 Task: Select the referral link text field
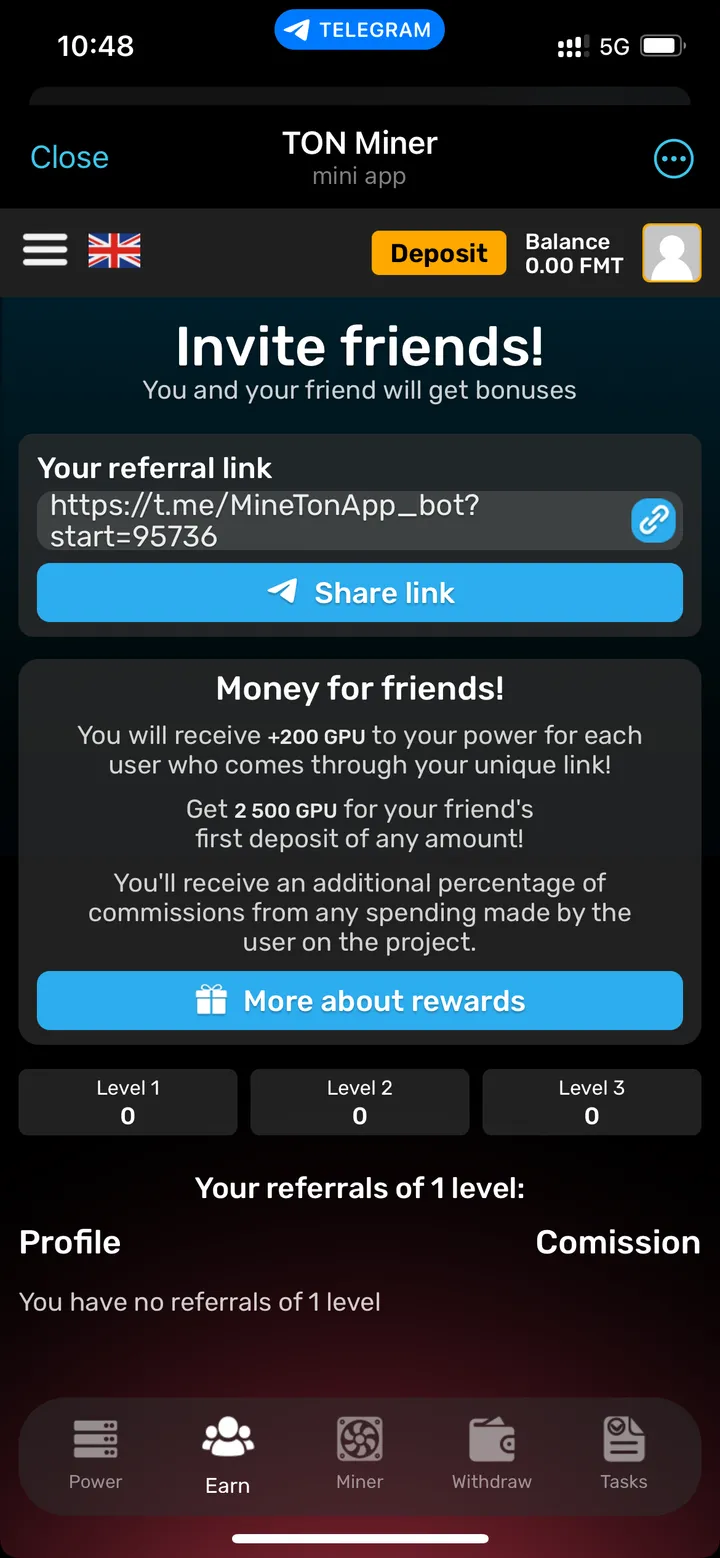[340, 520]
